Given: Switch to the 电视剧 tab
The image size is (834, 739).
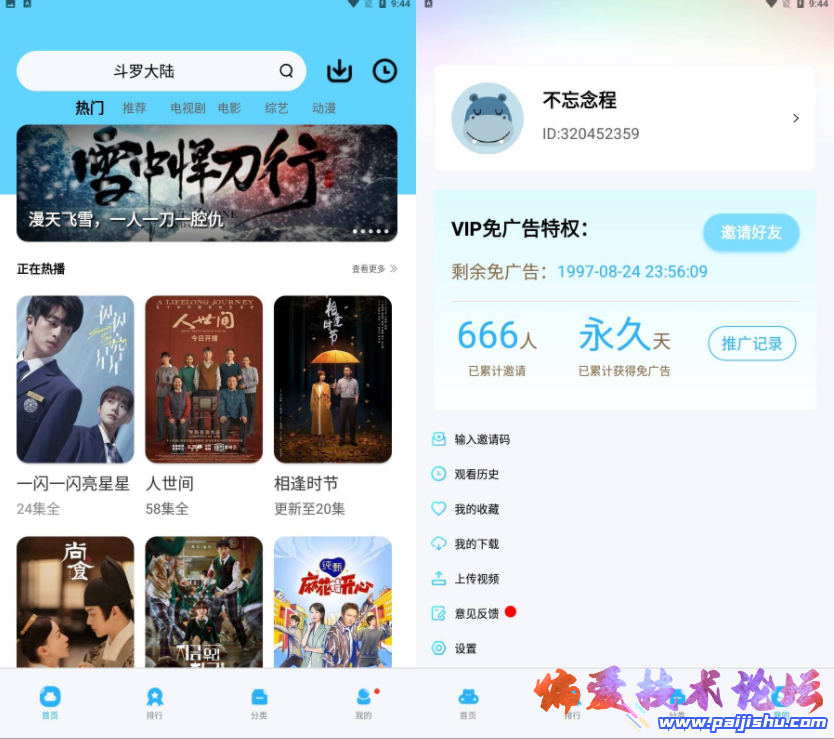Looking at the screenshot, I should [x=187, y=108].
